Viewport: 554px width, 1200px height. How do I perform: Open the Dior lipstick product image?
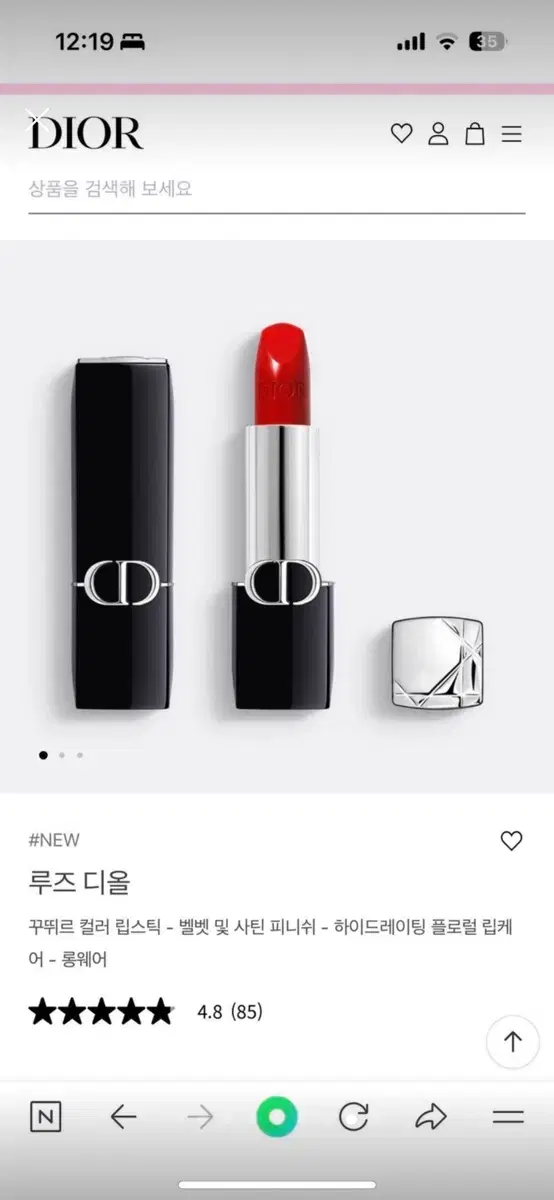pyautogui.click(x=277, y=517)
